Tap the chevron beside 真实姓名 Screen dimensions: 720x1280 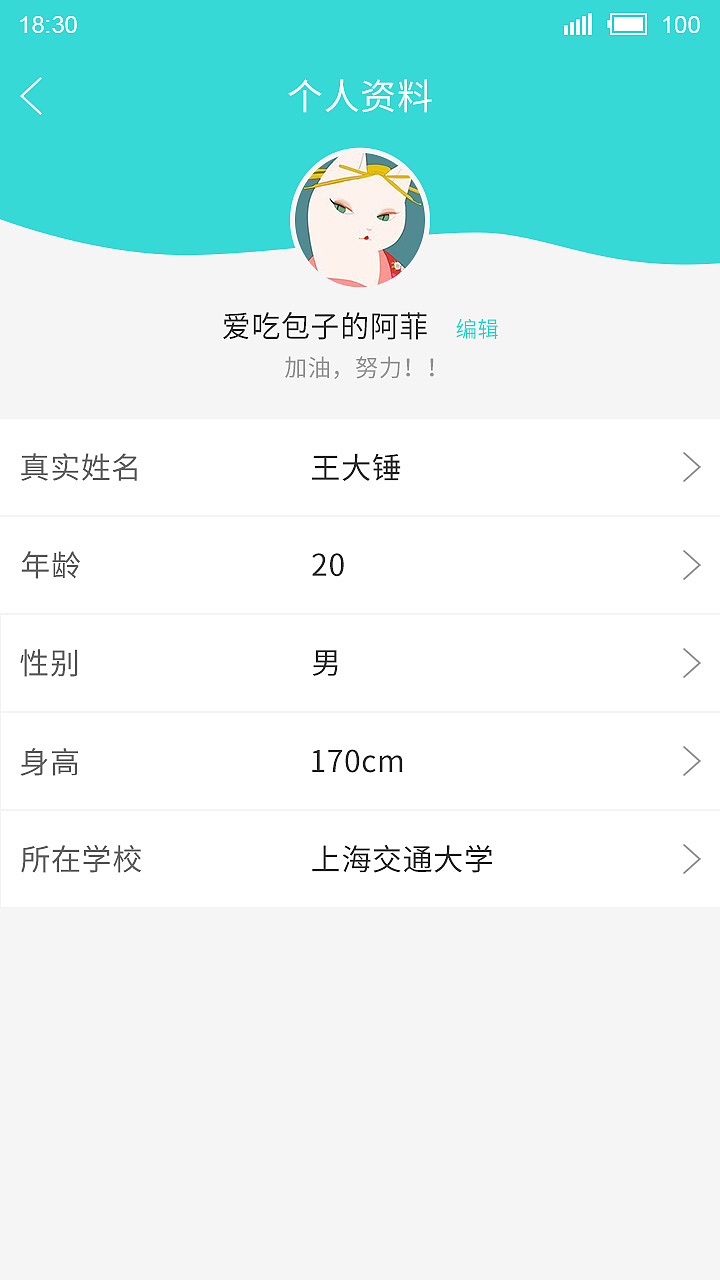click(x=691, y=467)
